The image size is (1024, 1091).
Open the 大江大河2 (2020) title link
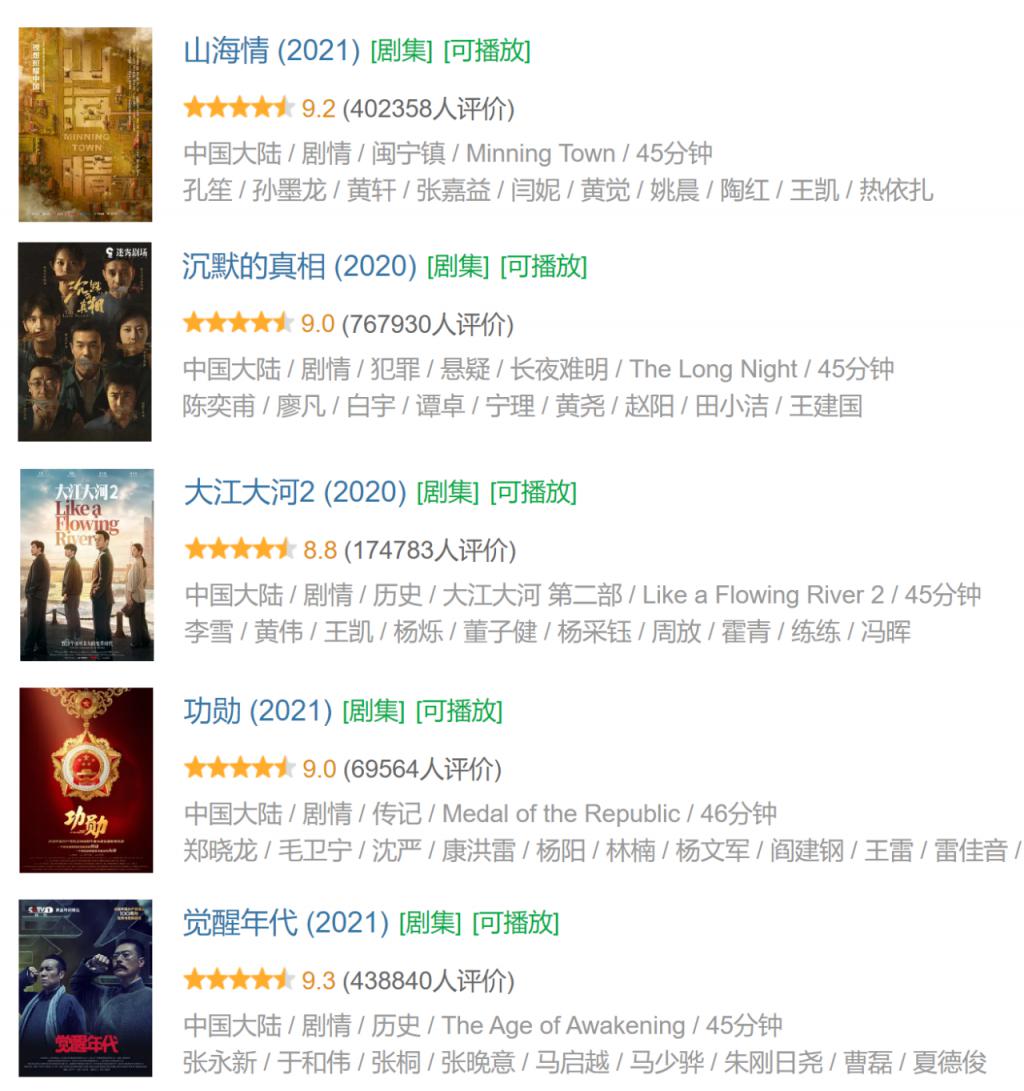[x=294, y=492]
